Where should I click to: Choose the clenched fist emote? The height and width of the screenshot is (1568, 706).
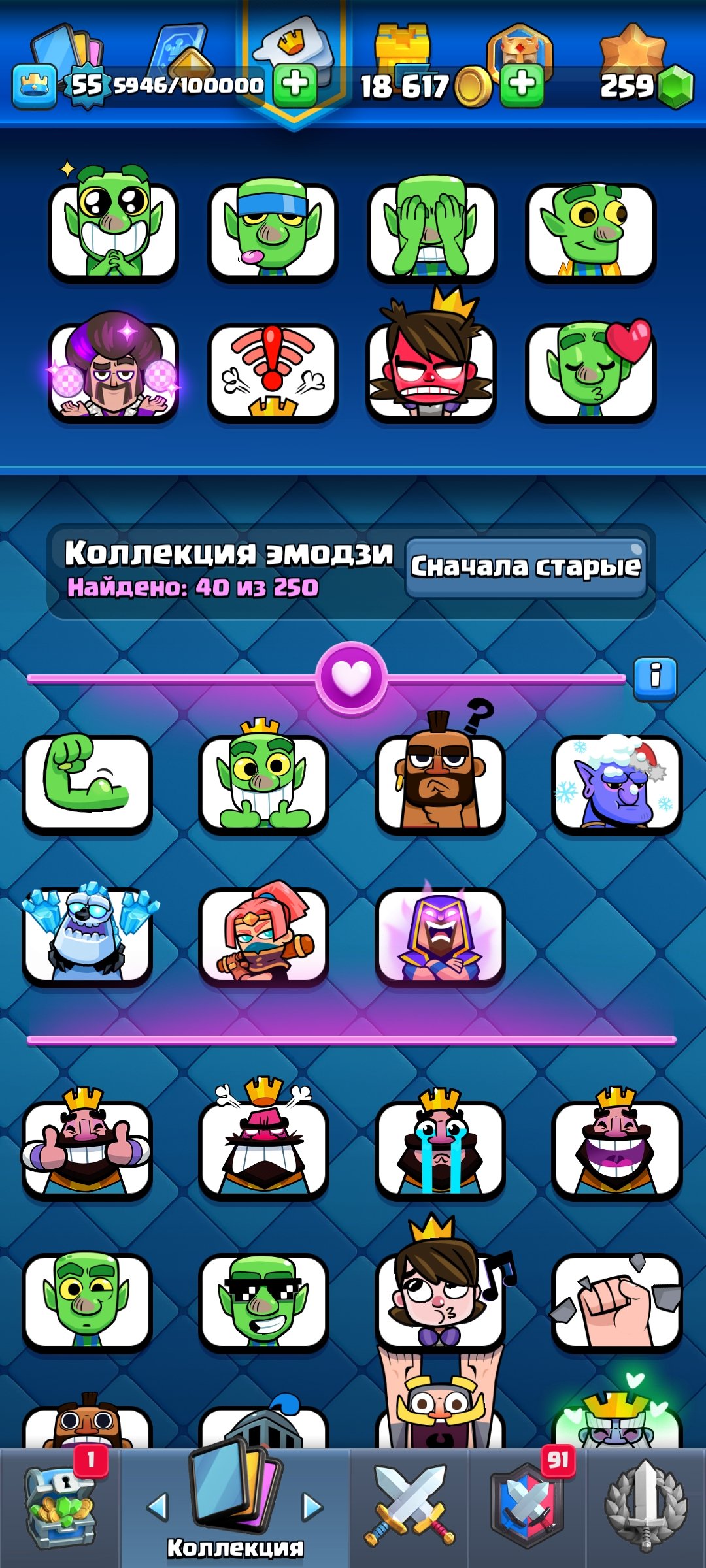[x=616, y=1301]
